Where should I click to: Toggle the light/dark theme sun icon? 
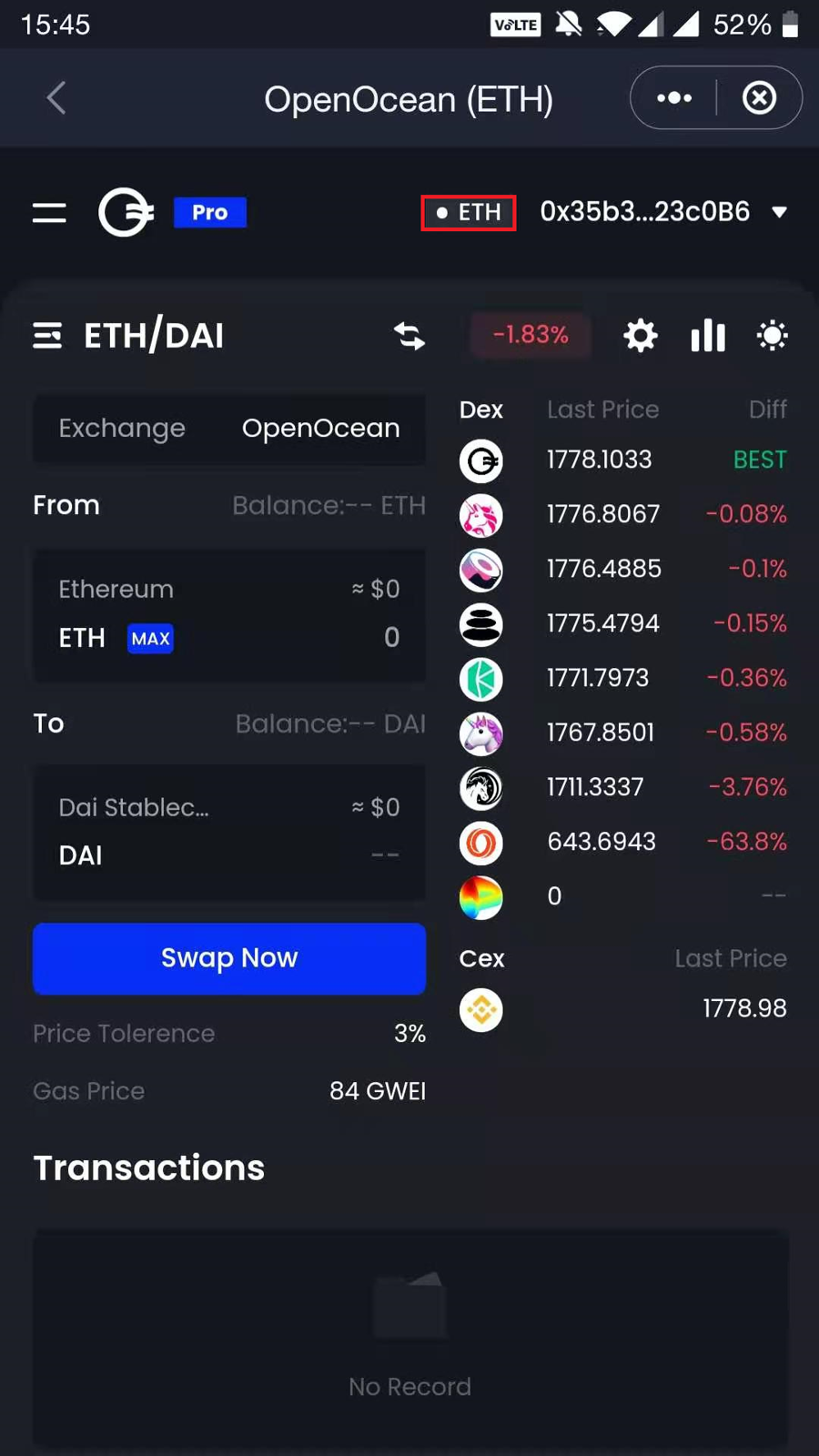click(773, 336)
